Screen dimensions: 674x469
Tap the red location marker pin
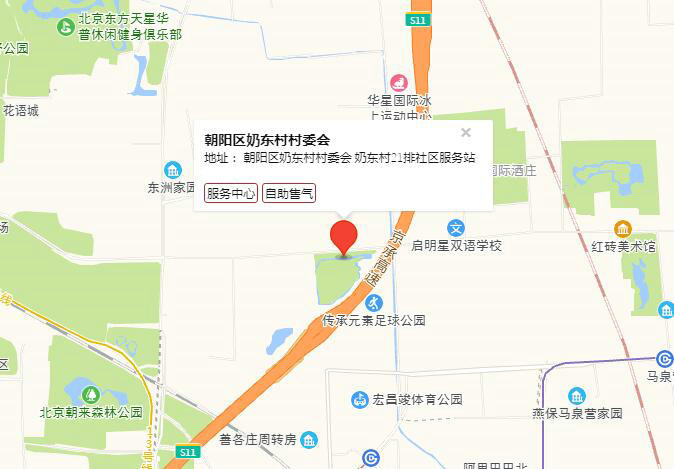point(344,237)
